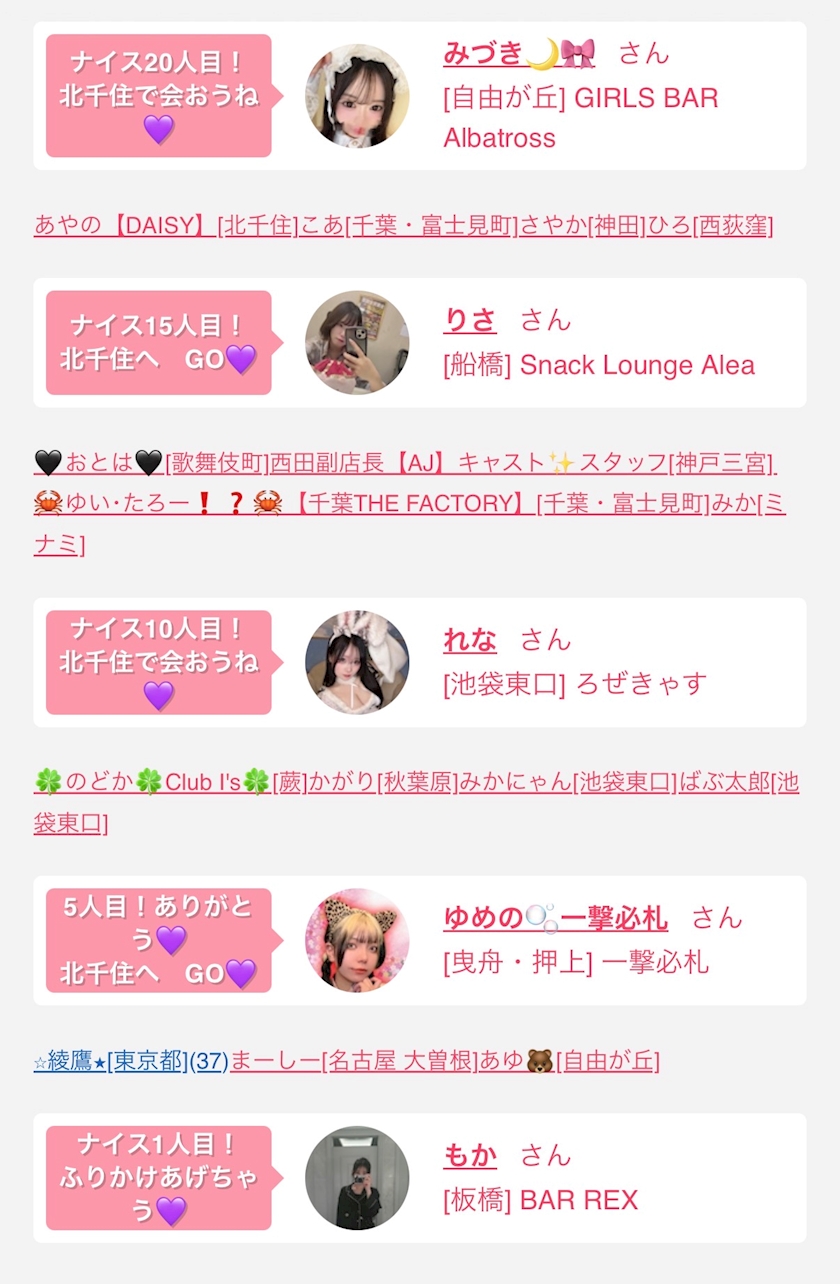Image resolution: width=840 pixels, height=1284 pixels.
Task: Open the おとは[歌舞伎町] link
Action: [151, 462]
